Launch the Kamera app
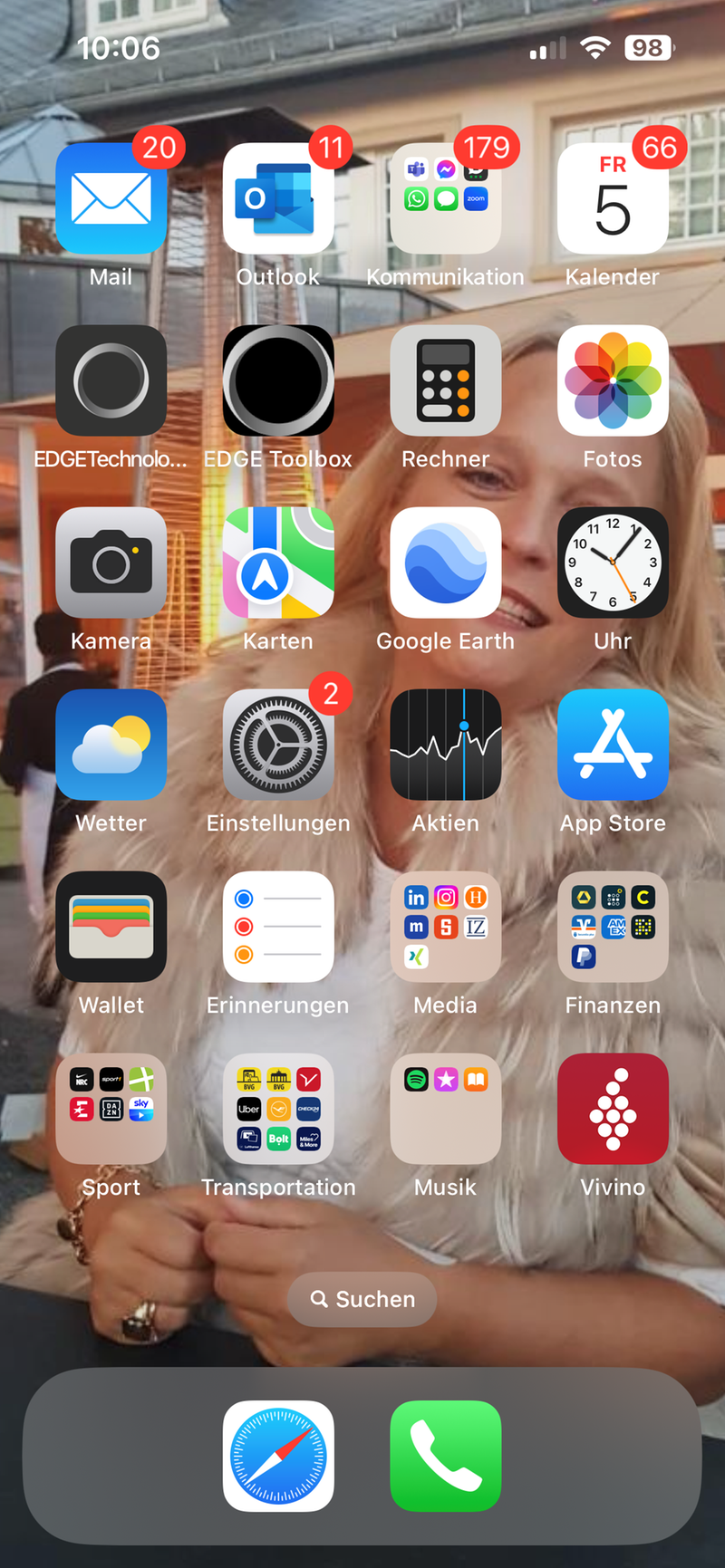This screenshot has width=725, height=1568. click(x=111, y=563)
